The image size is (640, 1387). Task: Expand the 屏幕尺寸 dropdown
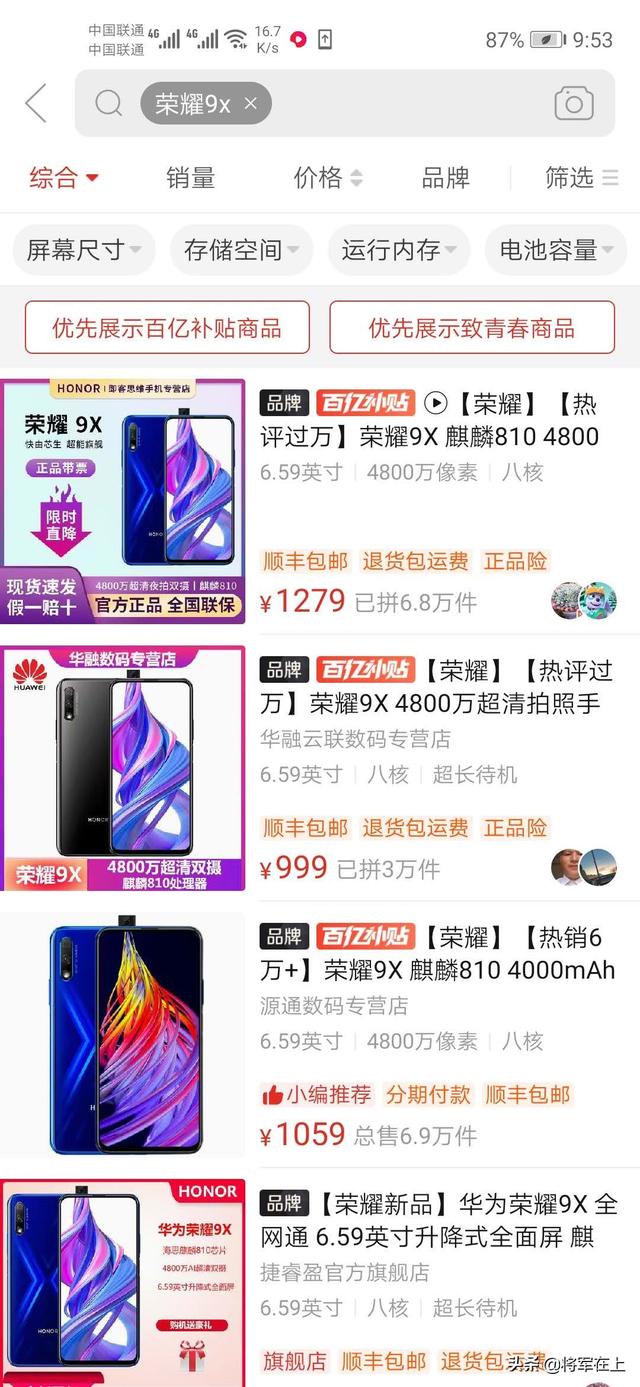coord(84,250)
